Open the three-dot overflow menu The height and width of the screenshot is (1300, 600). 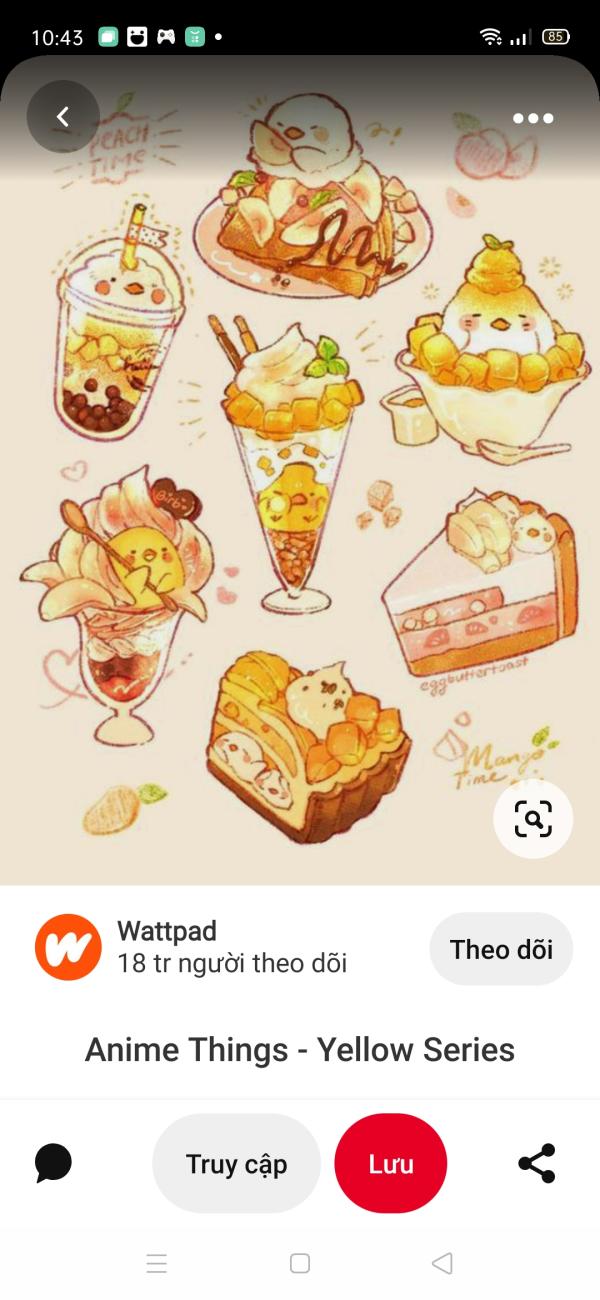pos(533,118)
